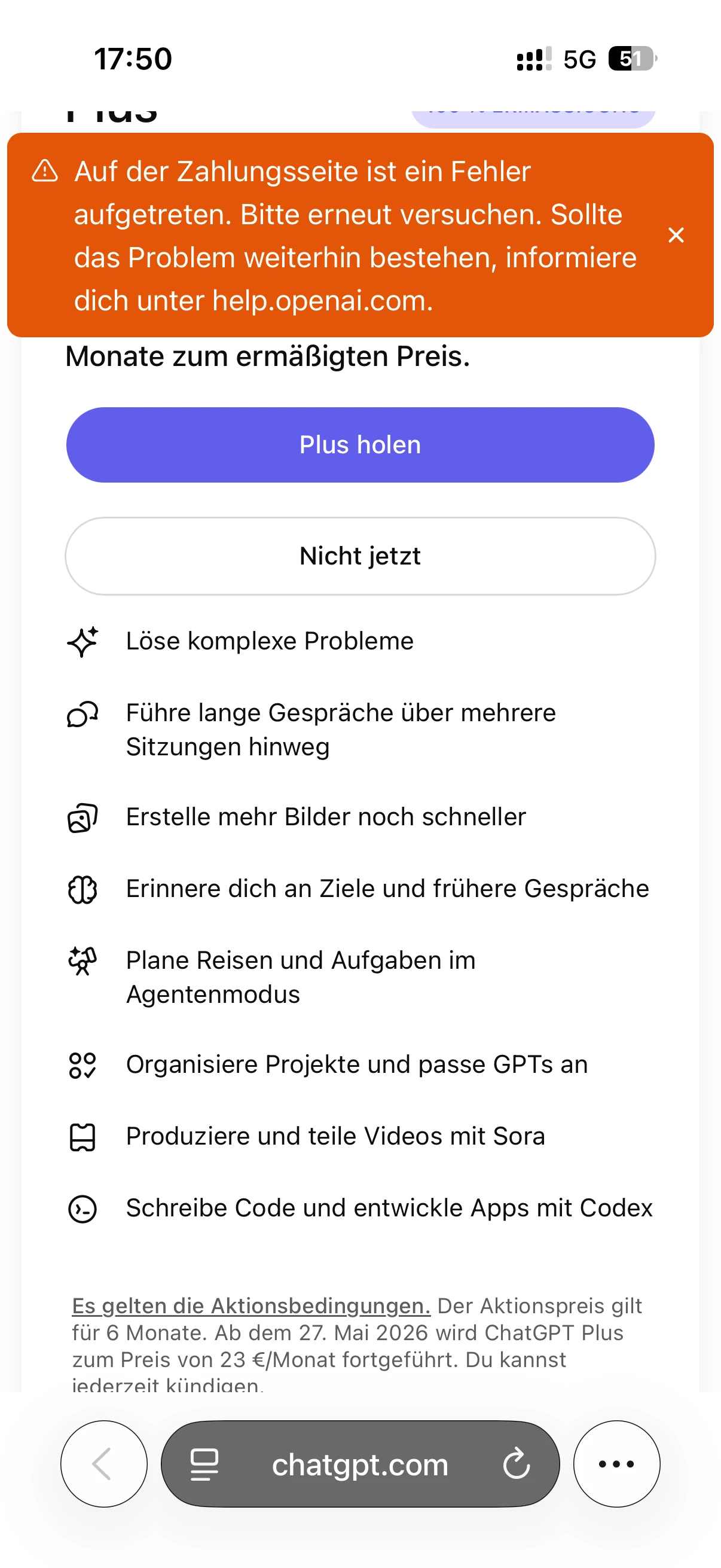This screenshot has width=721, height=1568.
Task: Tap the chatgpt.com address field
Action: pos(359,1464)
